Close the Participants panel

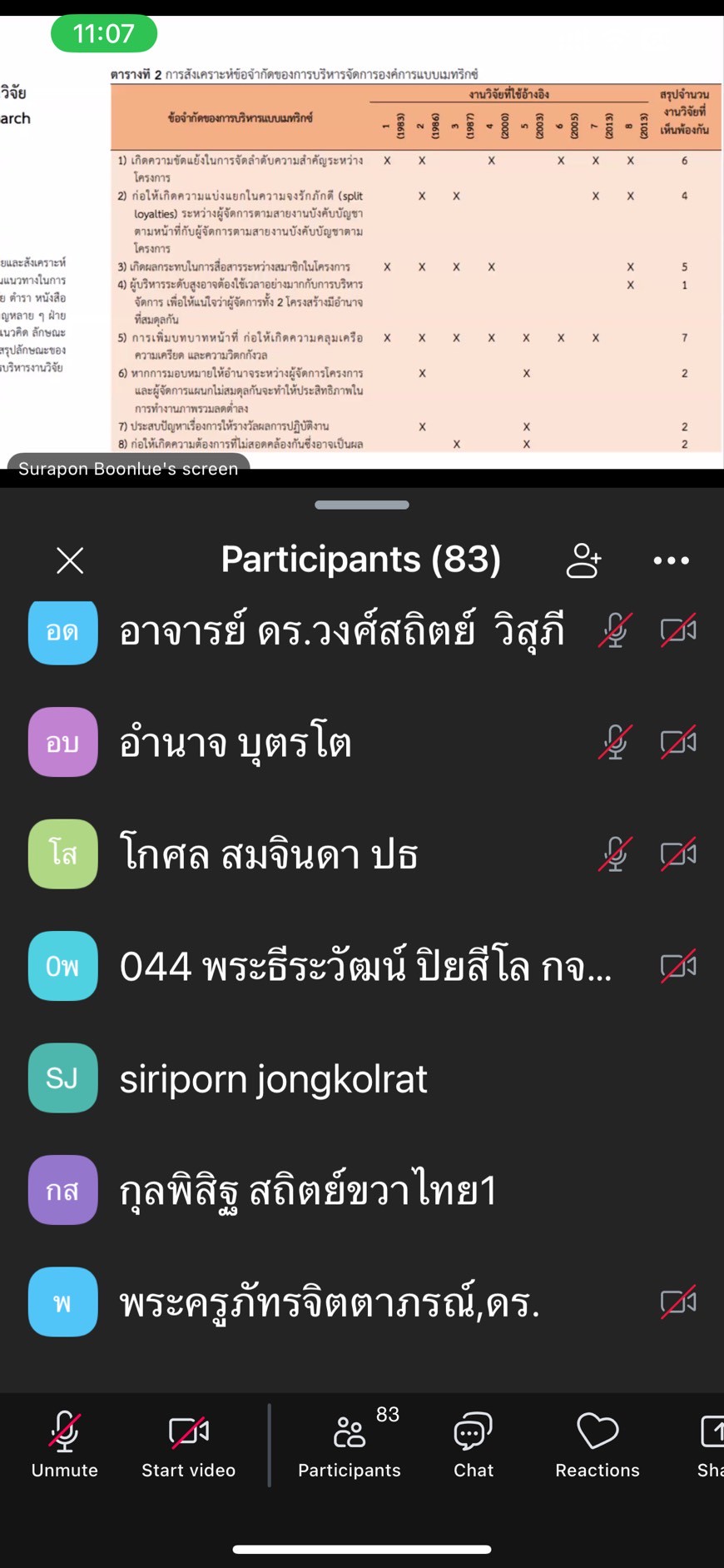[70, 560]
